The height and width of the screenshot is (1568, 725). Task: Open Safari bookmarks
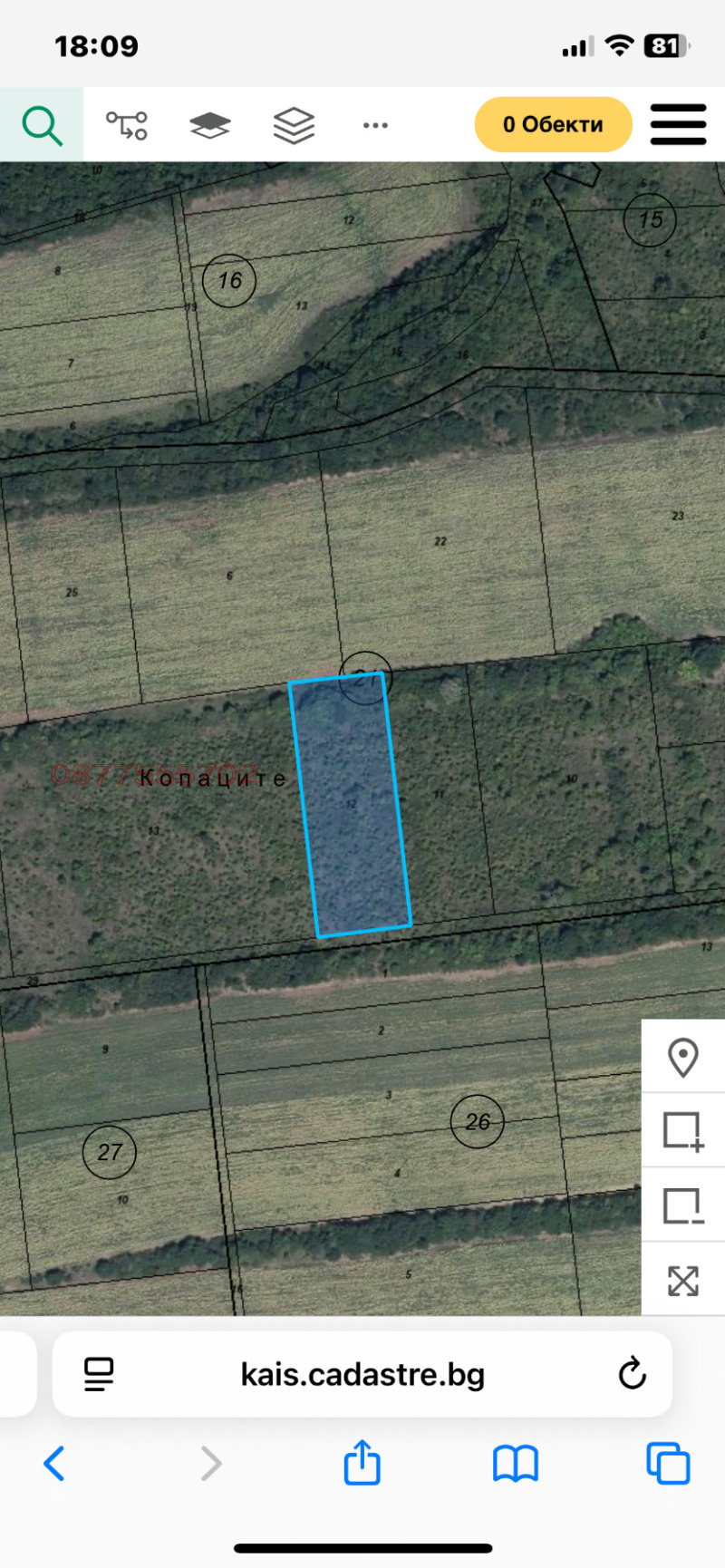point(515,1463)
